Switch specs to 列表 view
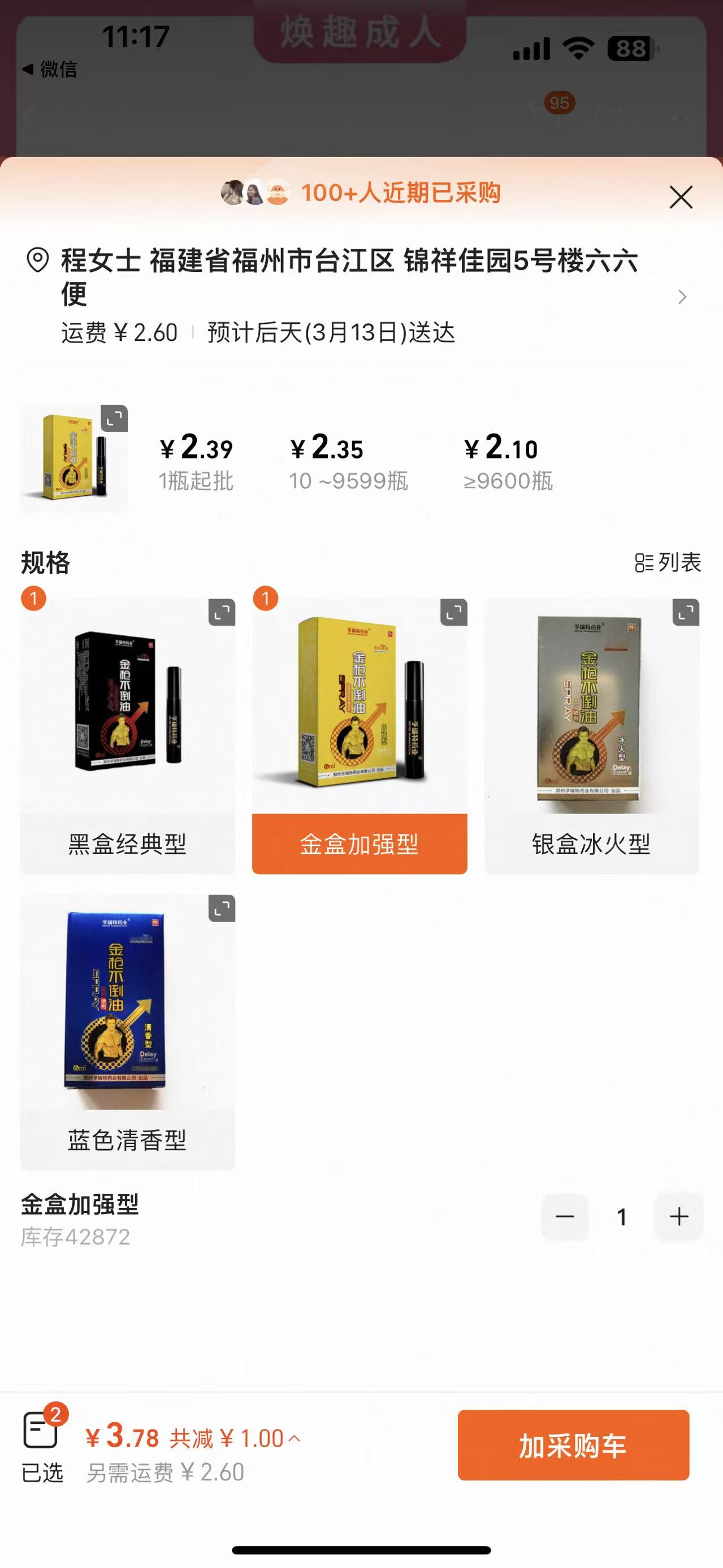The width and height of the screenshot is (723, 1568). tap(668, 562)
